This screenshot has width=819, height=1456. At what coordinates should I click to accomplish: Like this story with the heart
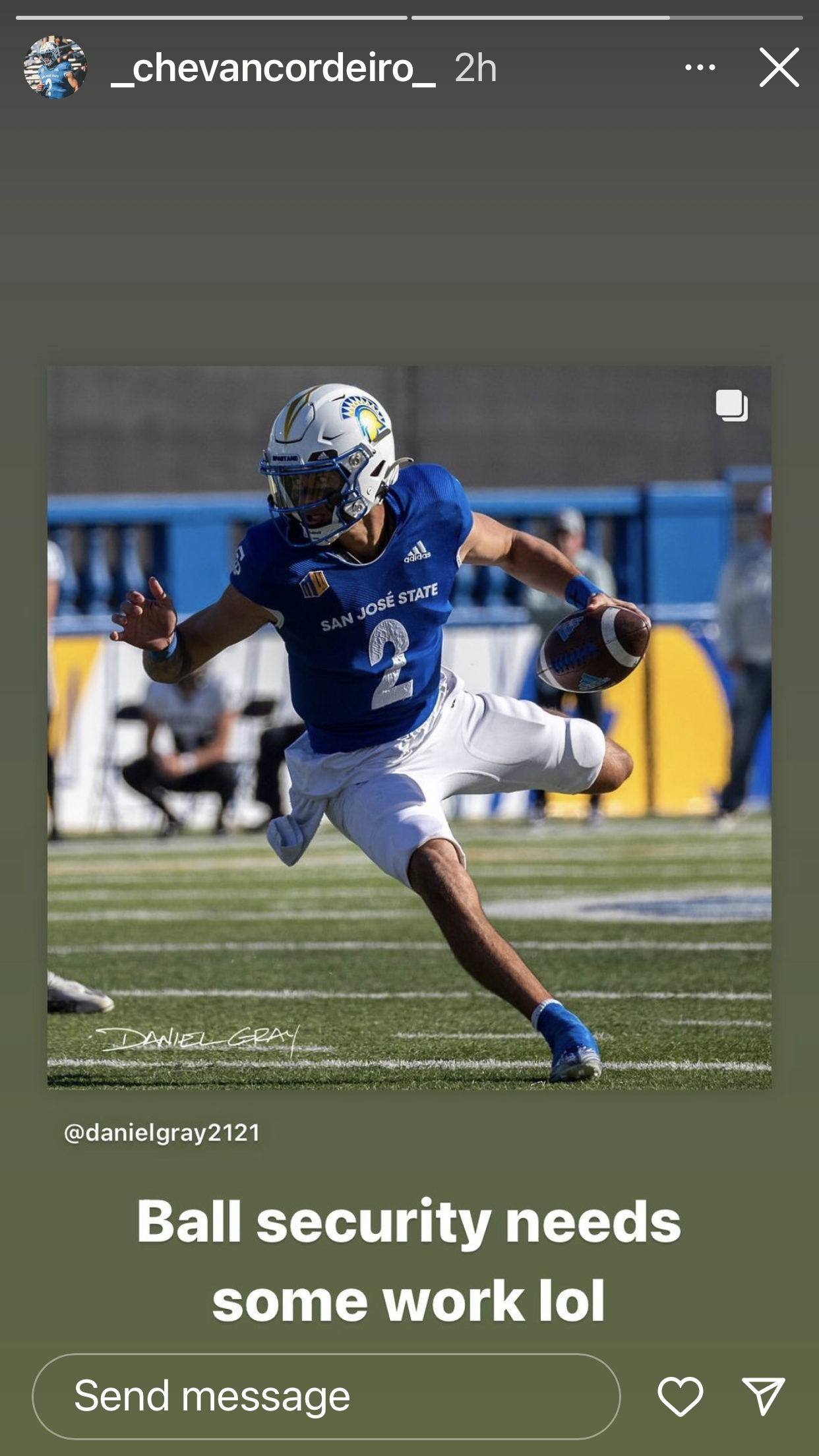pos(681,1396)
